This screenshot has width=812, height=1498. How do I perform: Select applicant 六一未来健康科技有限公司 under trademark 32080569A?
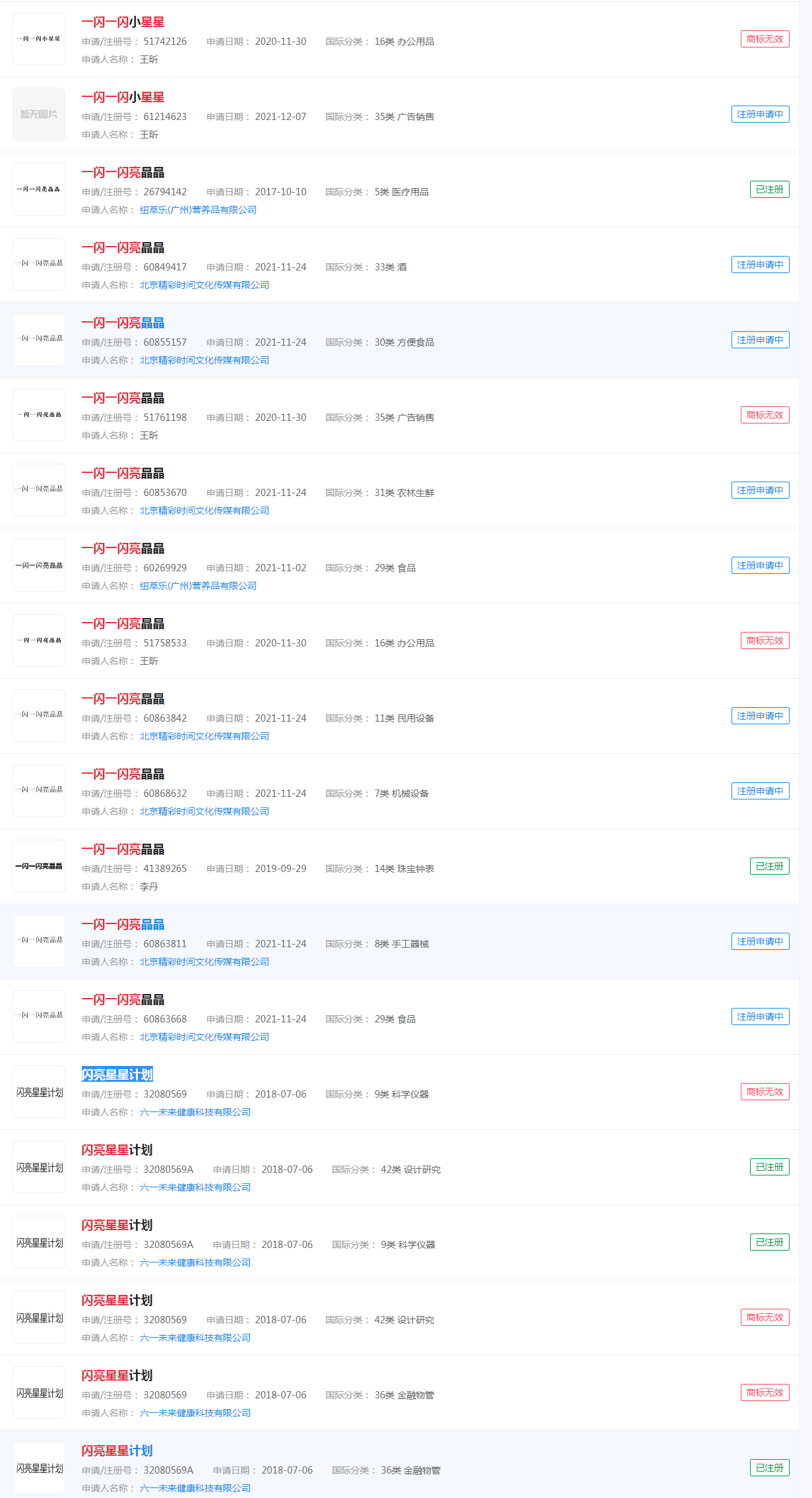(196, 1187)
